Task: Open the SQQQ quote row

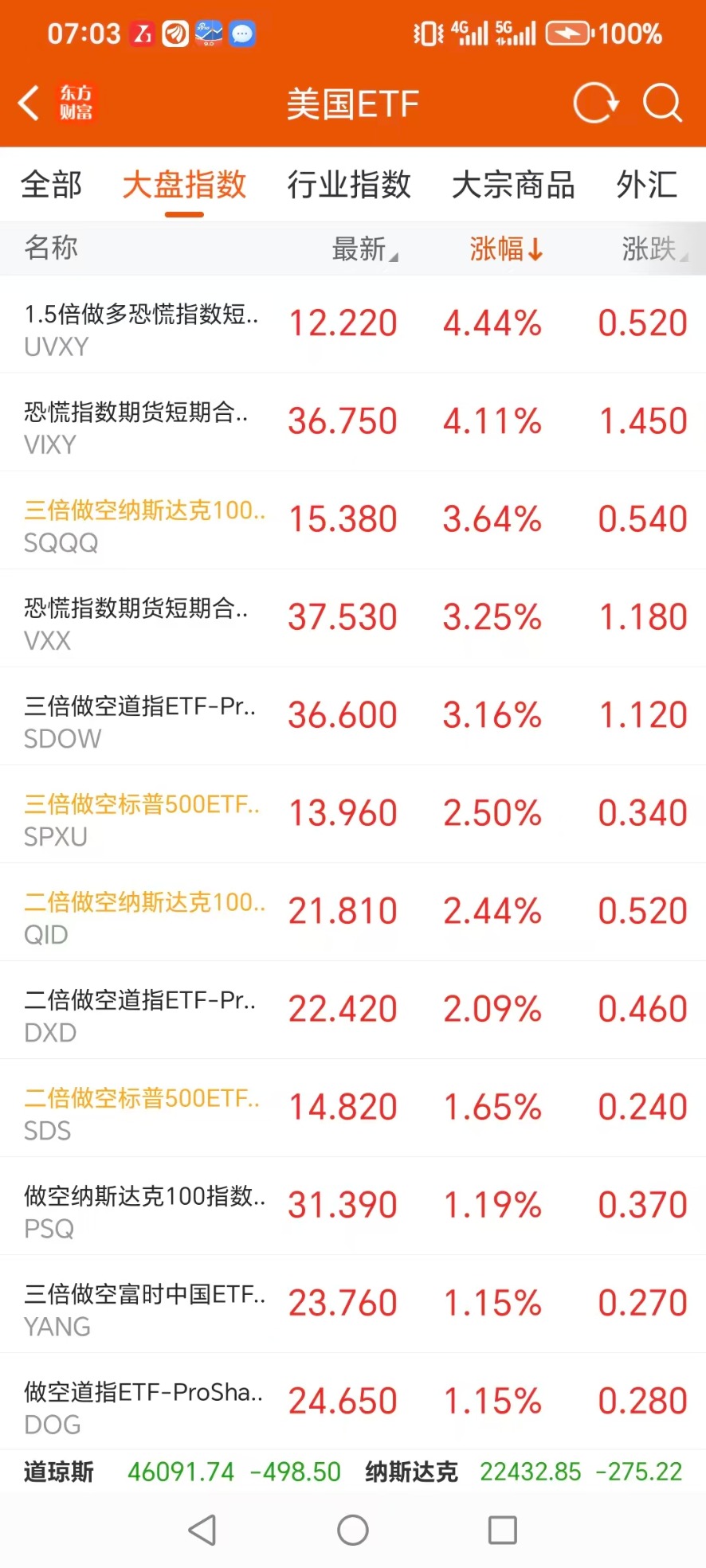Action: 352,521
